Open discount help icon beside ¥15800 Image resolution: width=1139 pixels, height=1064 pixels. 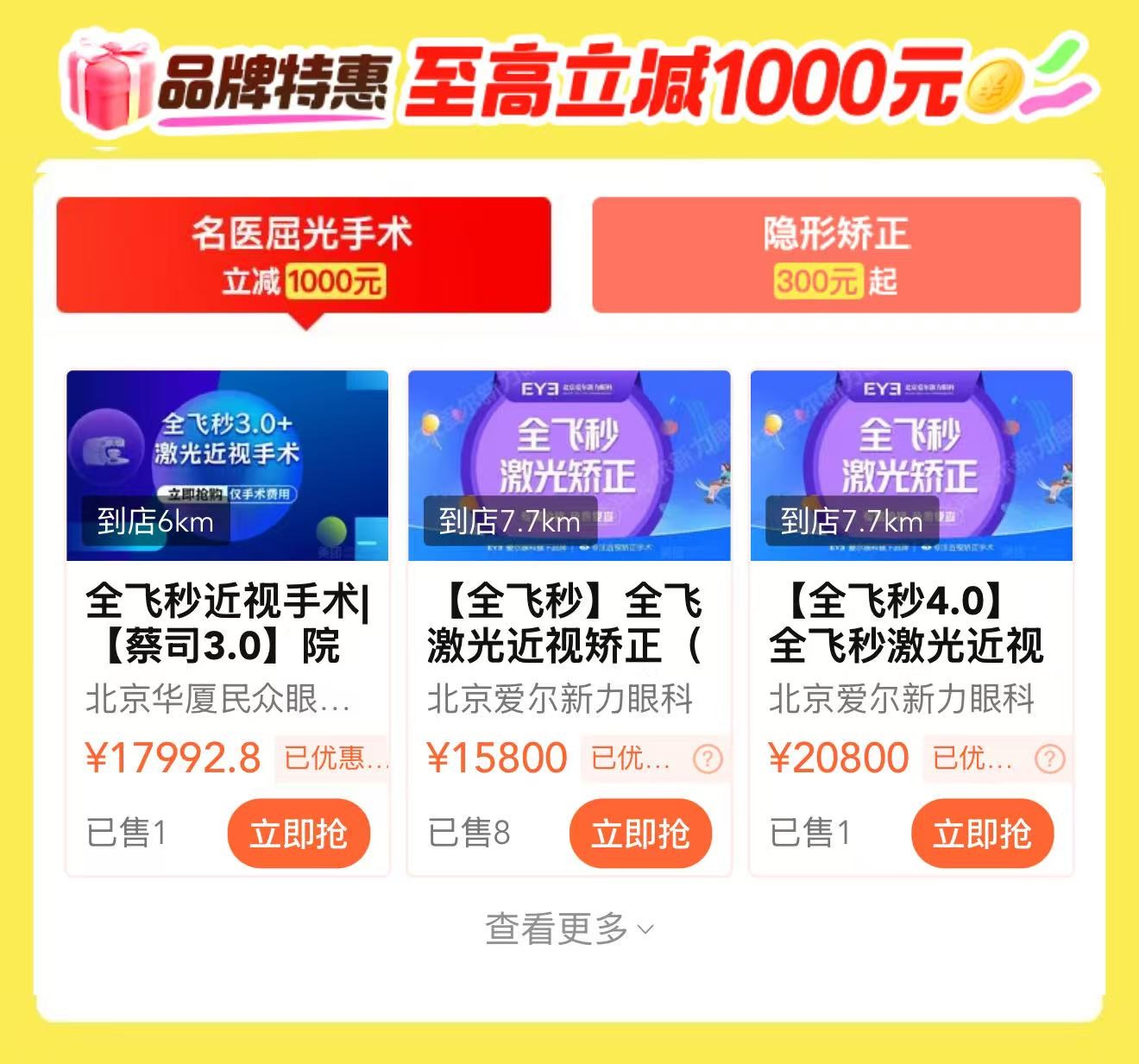click(x=708, y=759)
